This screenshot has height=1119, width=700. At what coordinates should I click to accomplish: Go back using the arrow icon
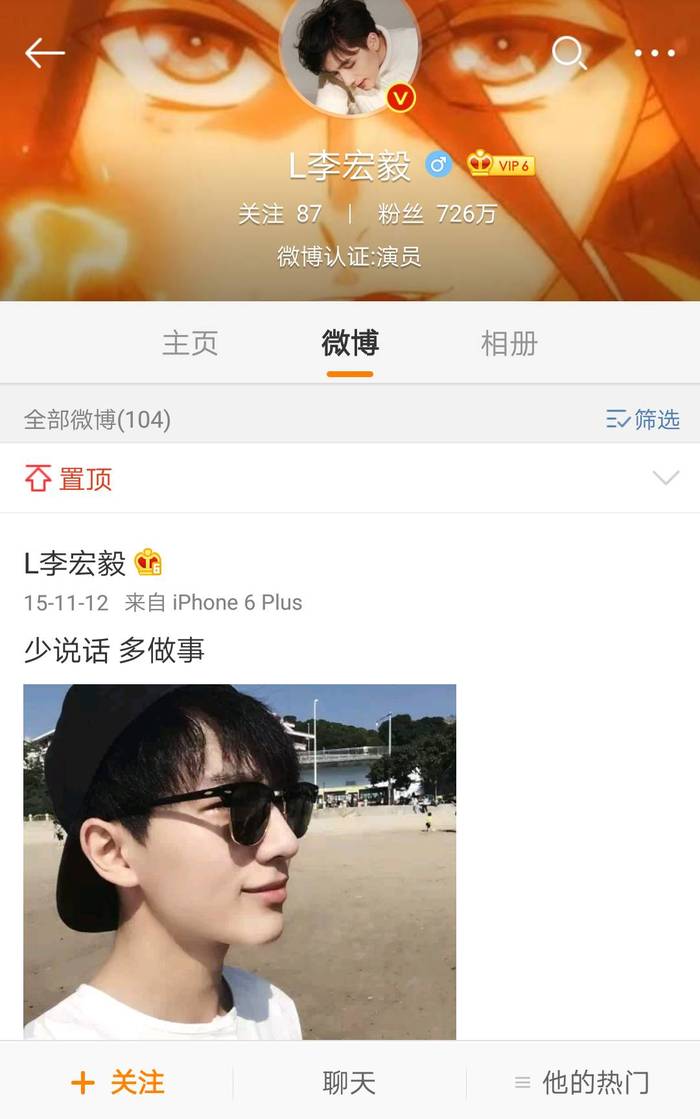(44, 53)
